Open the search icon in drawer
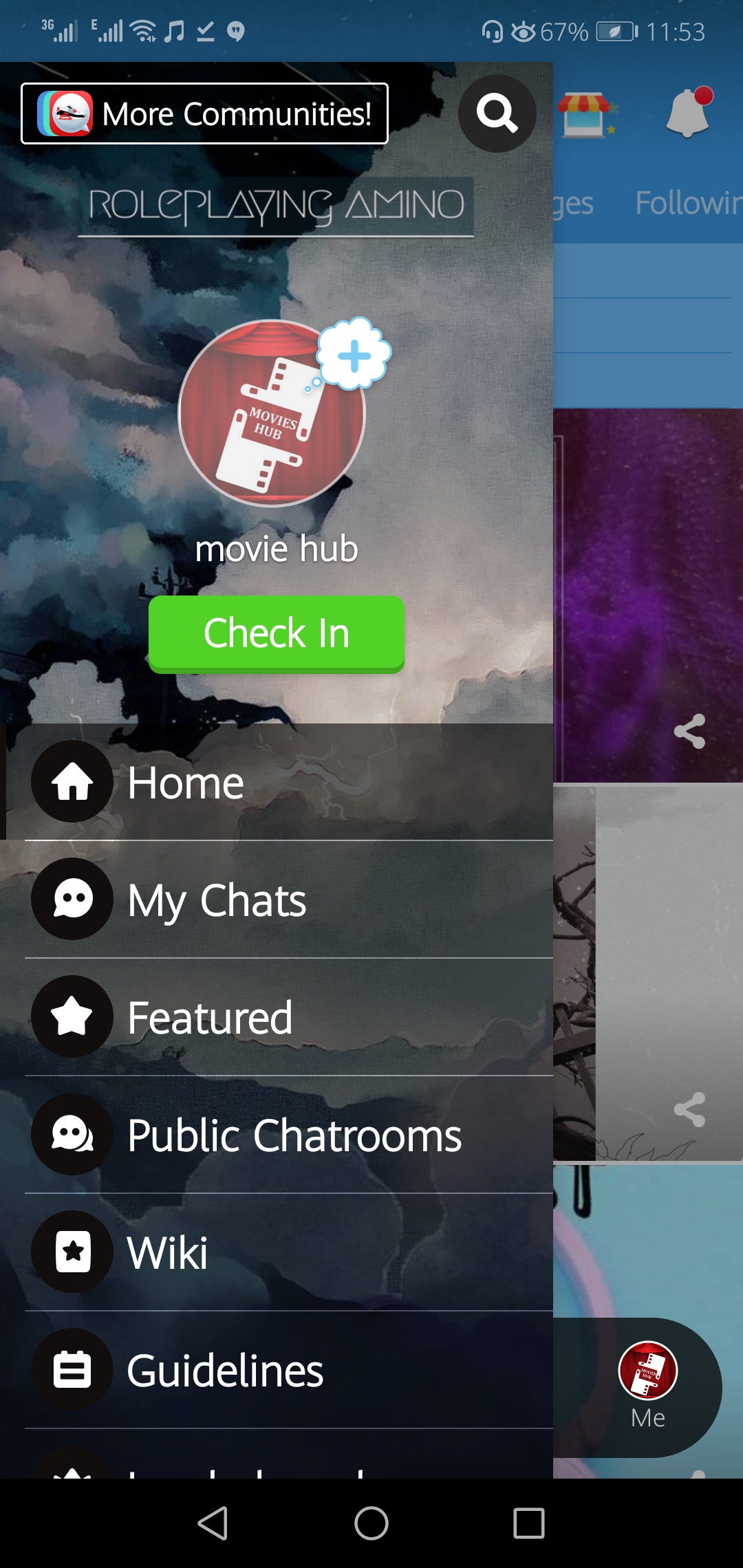 [x=497, y=113]
